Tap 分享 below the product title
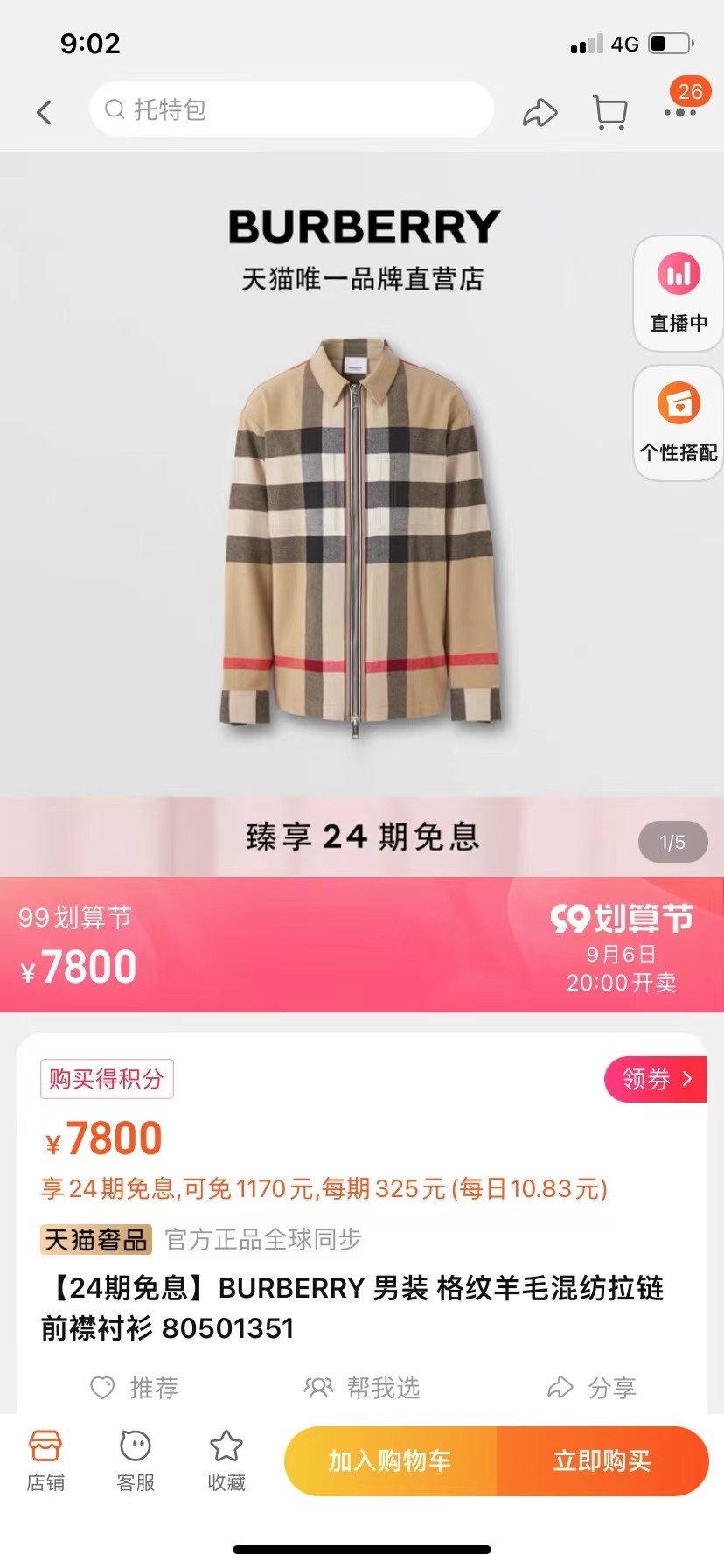Viewport: 724px width, 1568px height. tap(592, 1387)
